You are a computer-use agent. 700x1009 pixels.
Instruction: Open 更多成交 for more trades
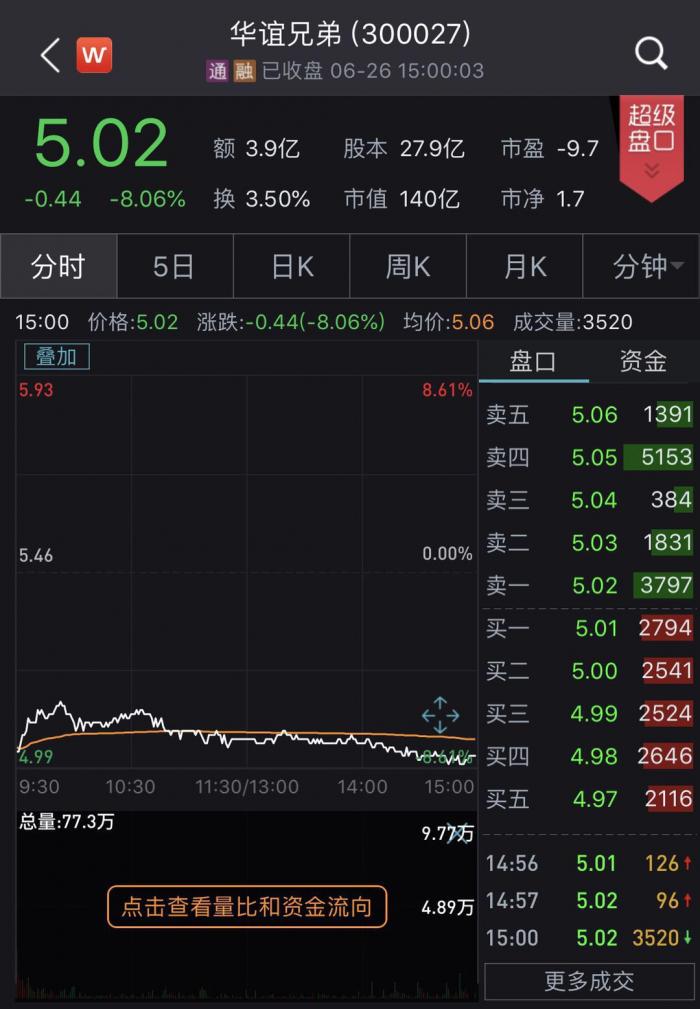click(589, 981)
